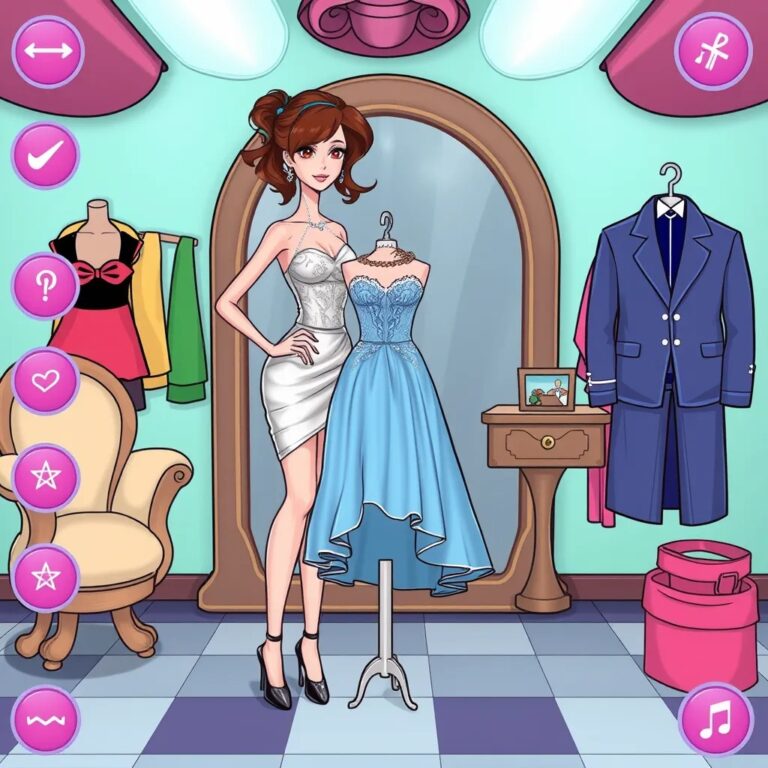Open the scissors tools button
768x768 pixels.
(x=712, y=51)
